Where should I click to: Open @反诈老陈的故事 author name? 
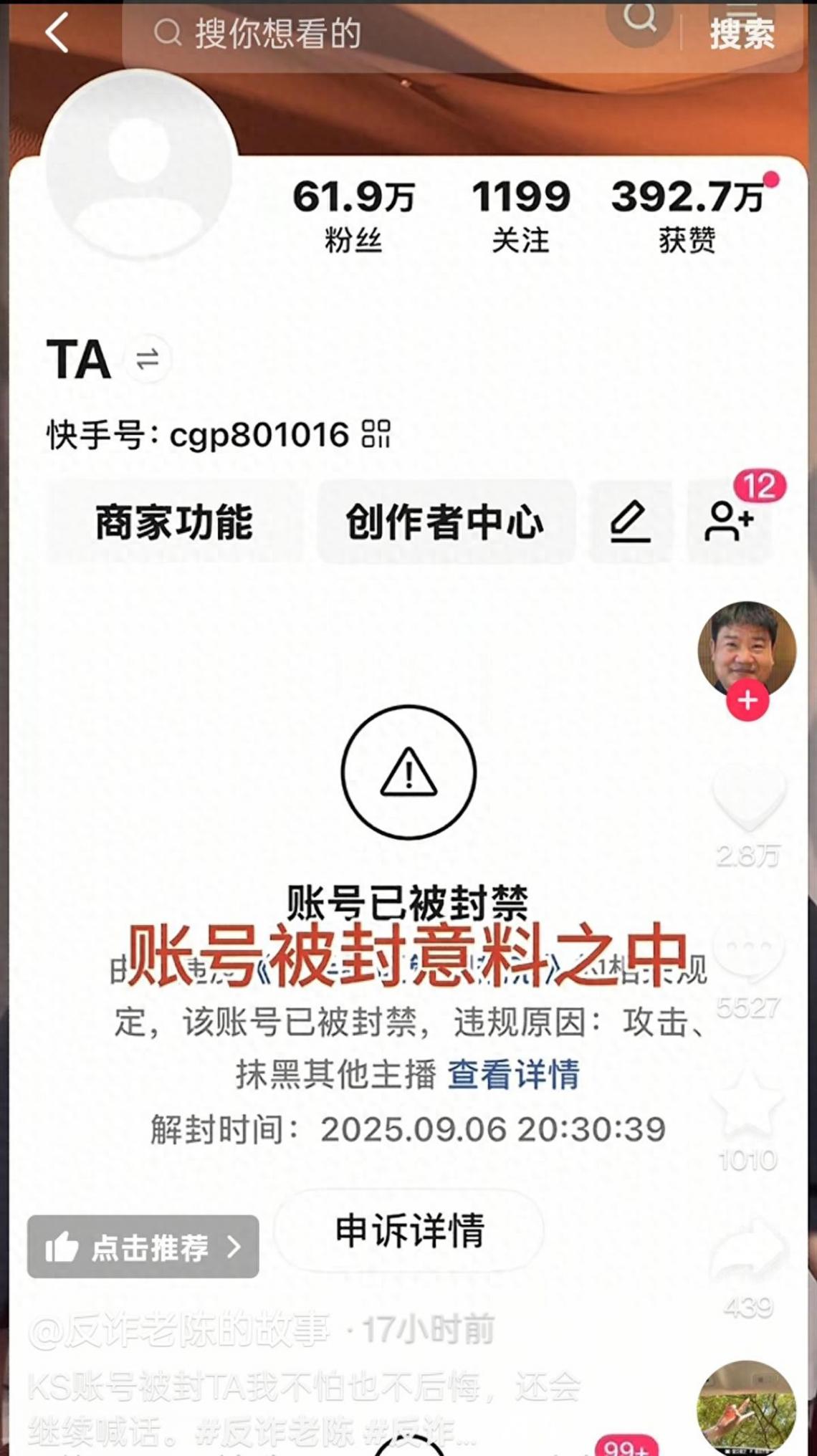(x=179, y=1331)
